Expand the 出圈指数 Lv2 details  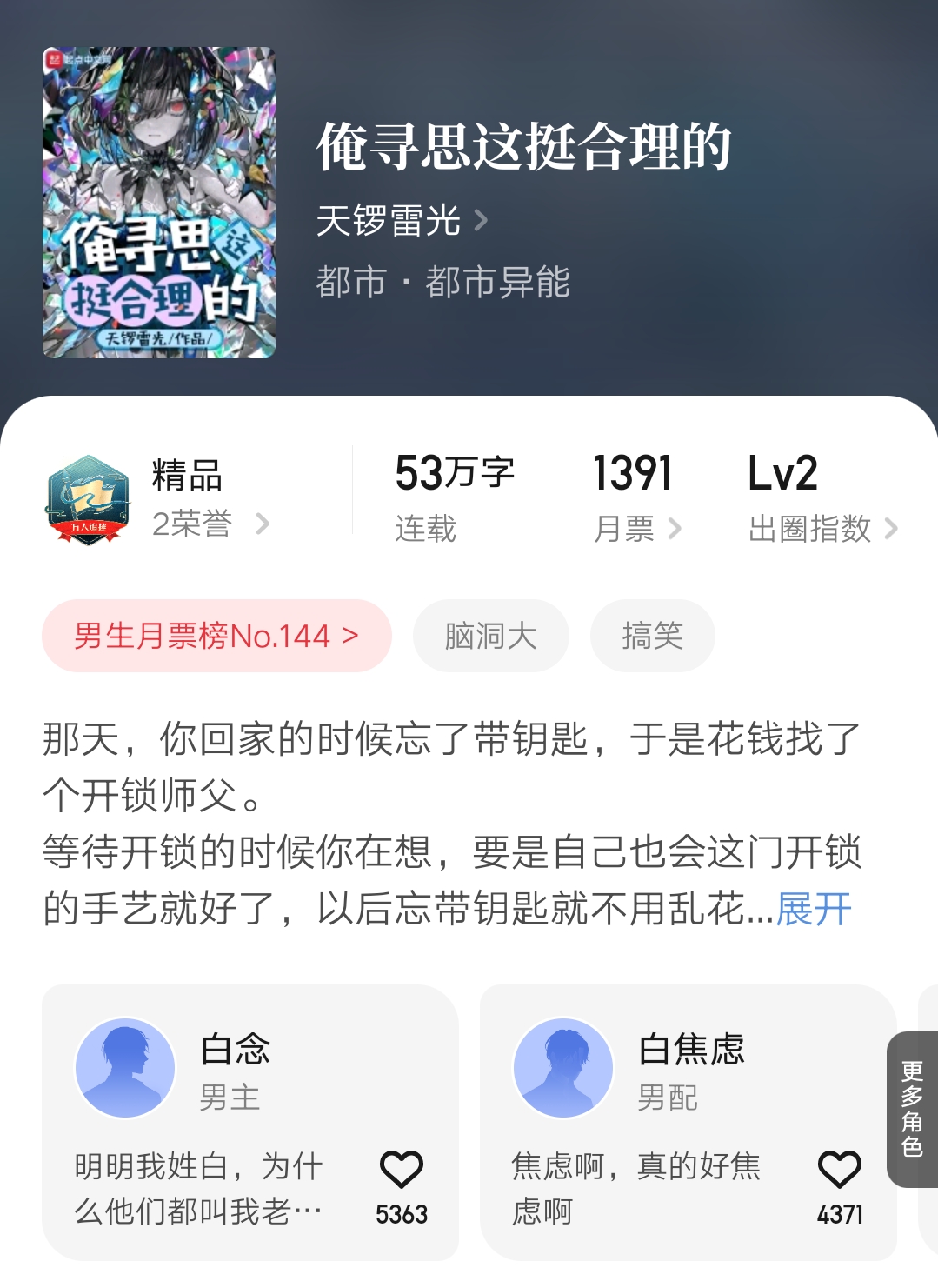815,531
